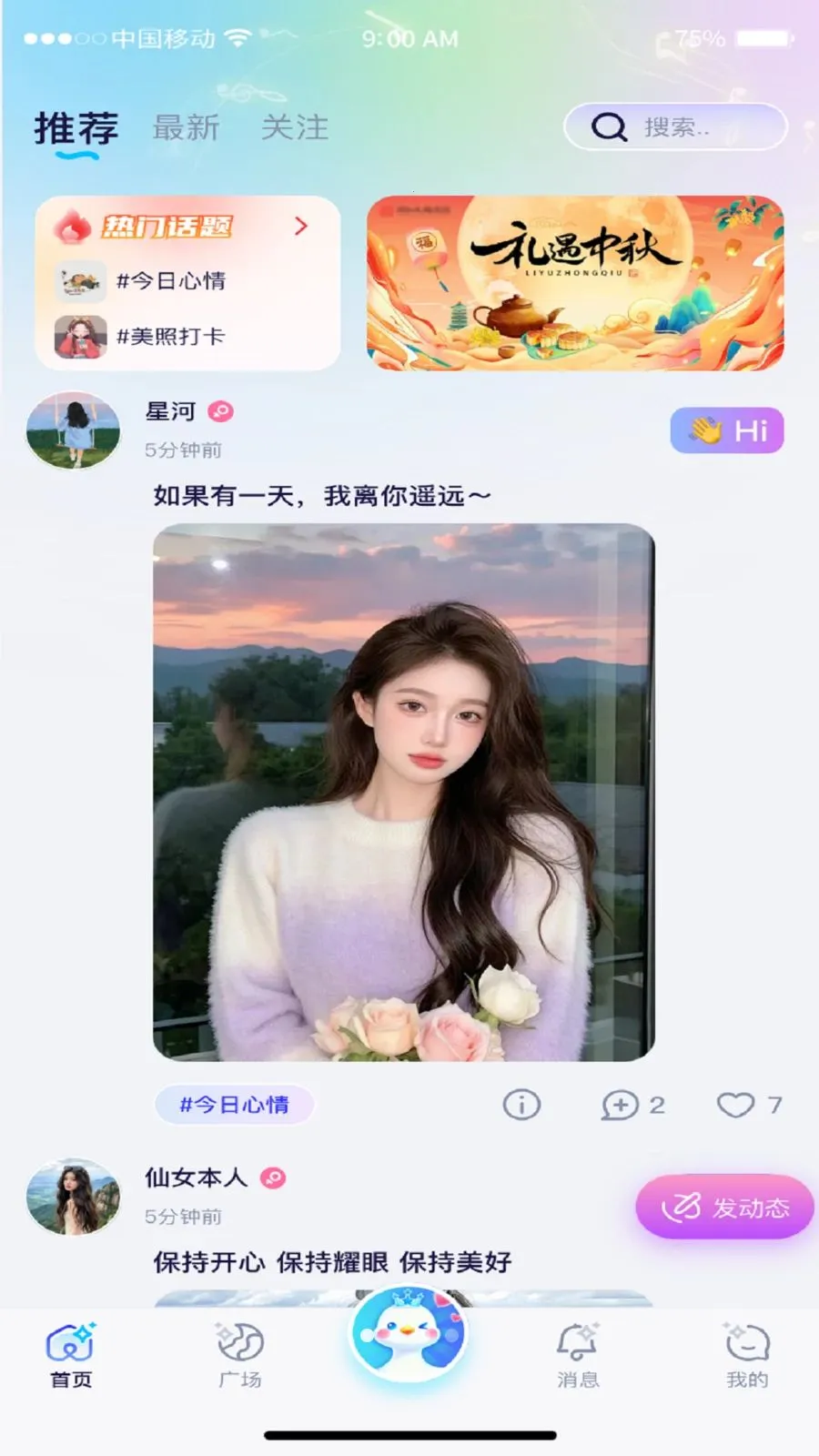Screen dimensions: 819x1456
Task: Open the 礼遇中秋 banner
Action: [x=575, y=283]
